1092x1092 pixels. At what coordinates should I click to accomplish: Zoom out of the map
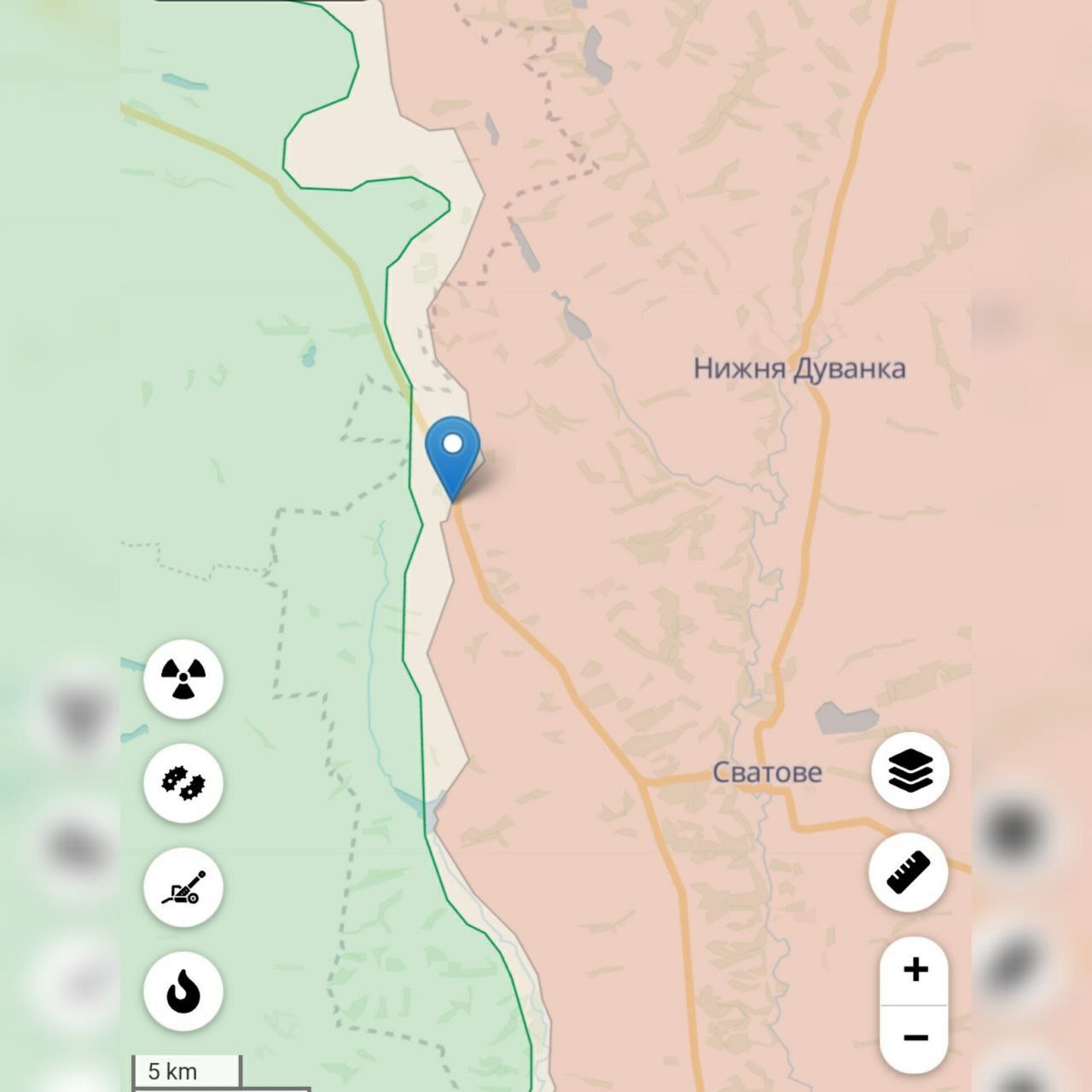tap(915, 1038)
